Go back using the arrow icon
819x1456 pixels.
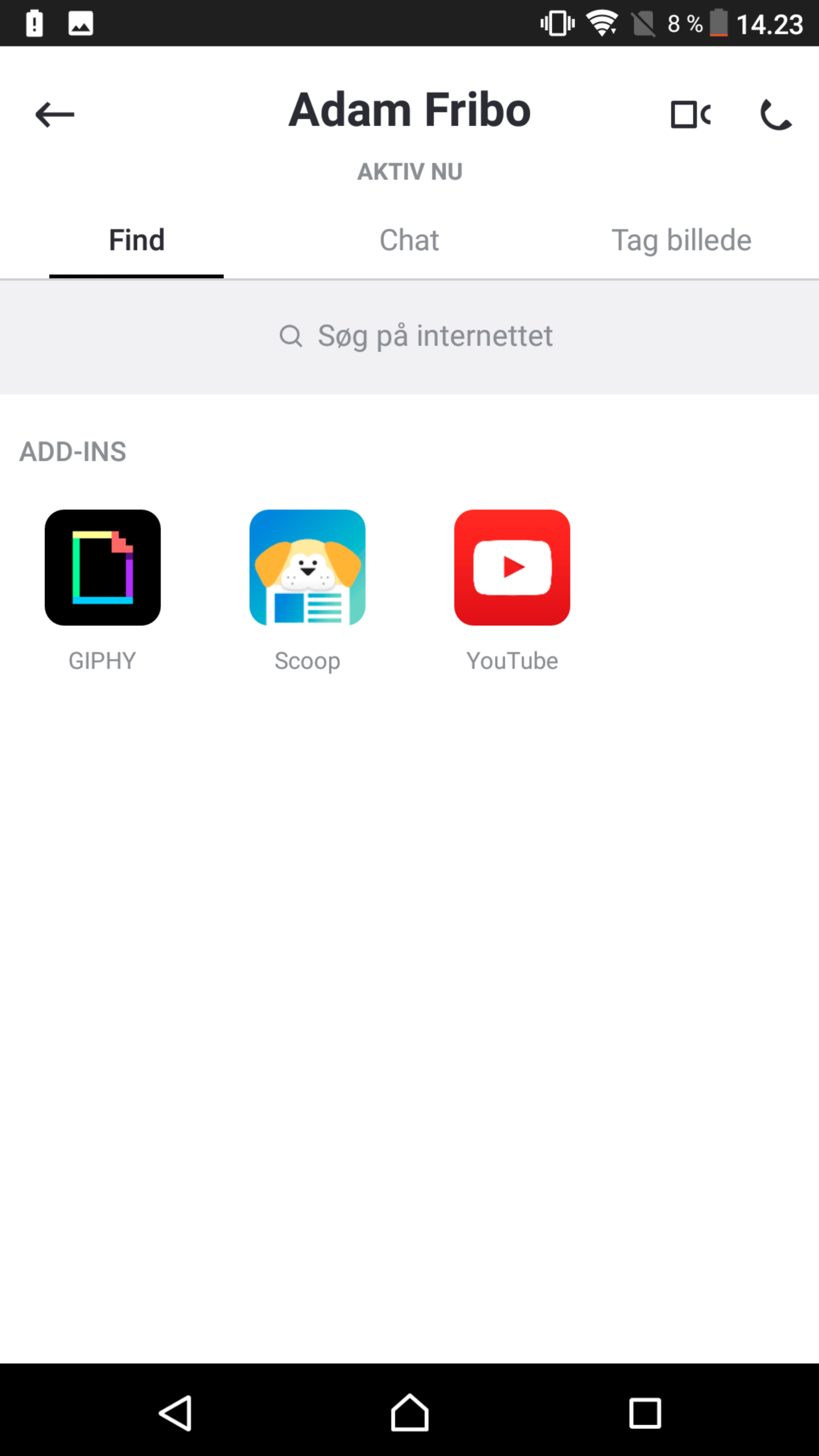pyautogui.click(x=55, y=115)
